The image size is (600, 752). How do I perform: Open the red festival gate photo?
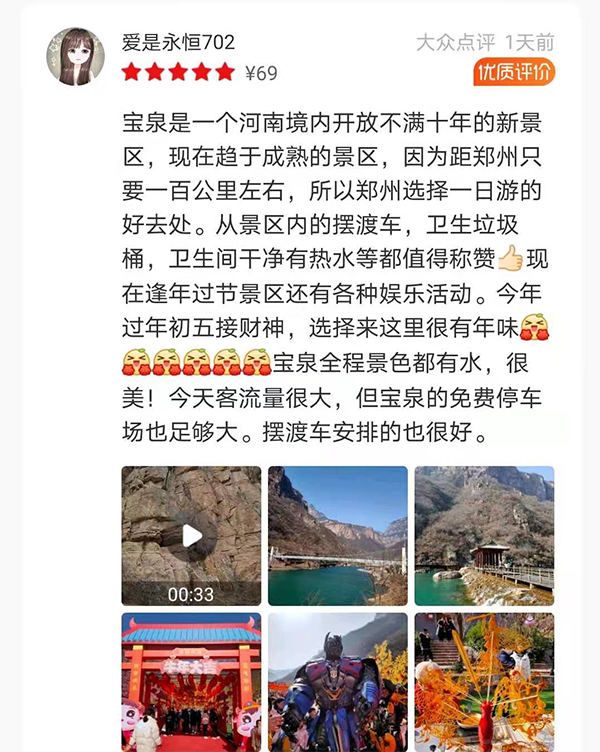point(191,682)
